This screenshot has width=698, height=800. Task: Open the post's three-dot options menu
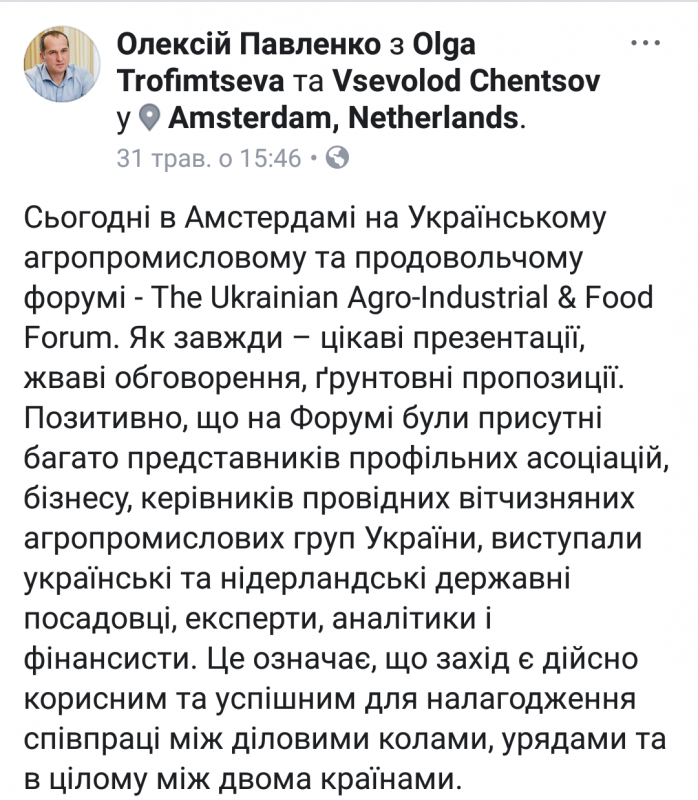pyautogui.click(x=645, y=45)
